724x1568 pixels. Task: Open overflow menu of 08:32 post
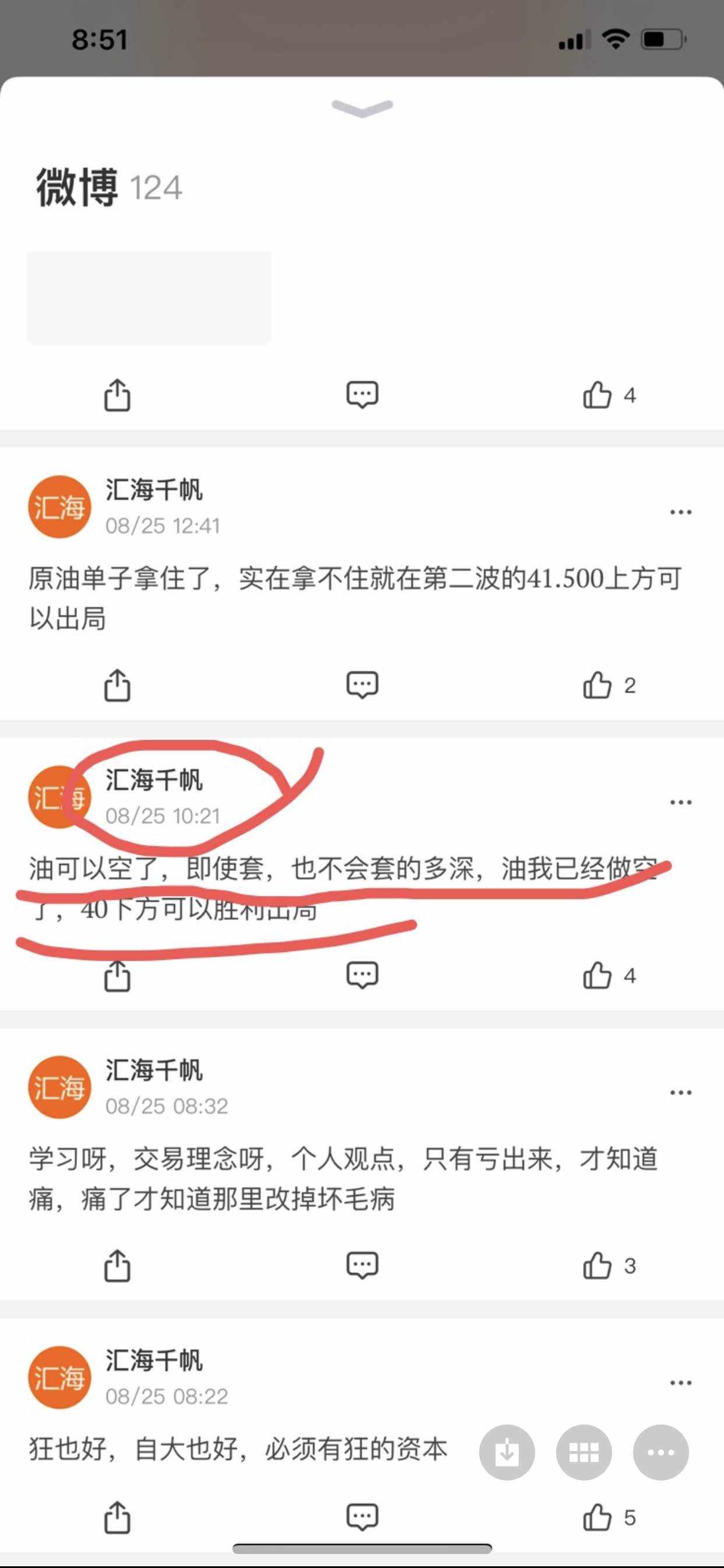[x=680, y=1093]
